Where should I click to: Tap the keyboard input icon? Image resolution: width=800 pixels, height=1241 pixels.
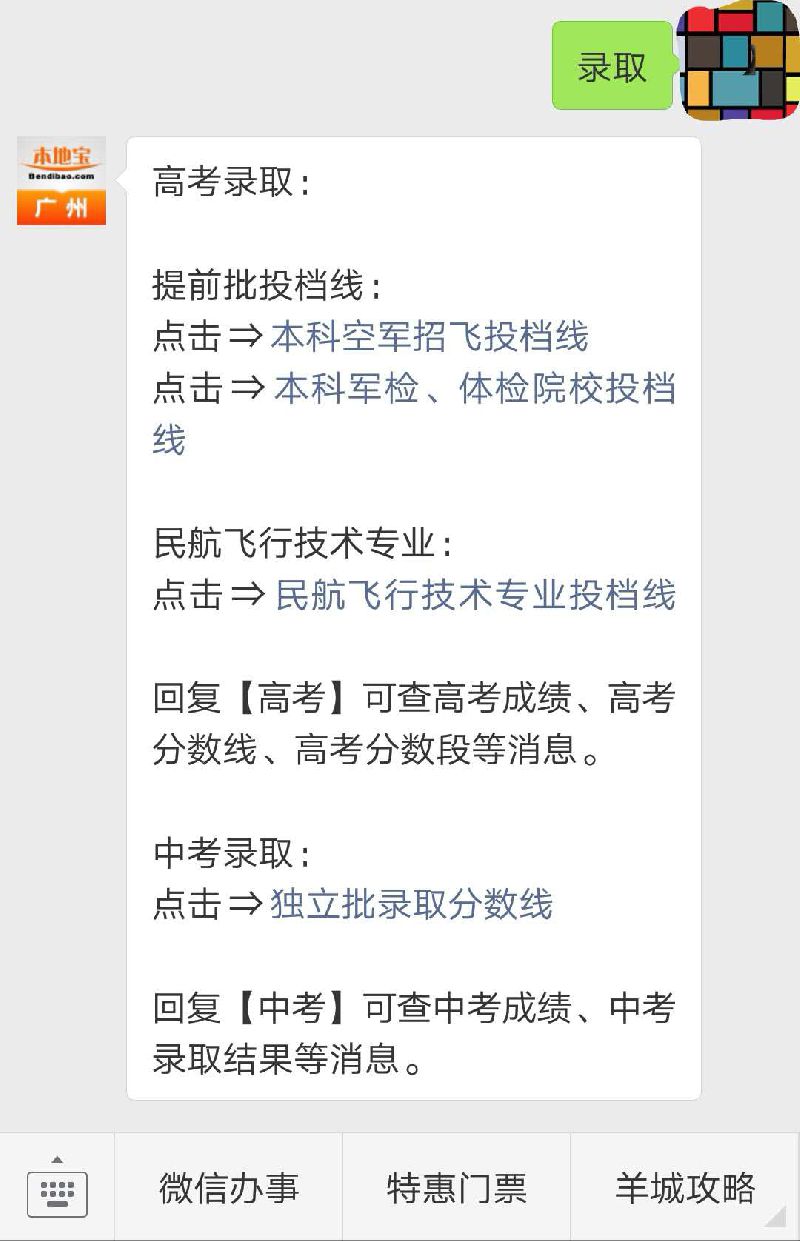pos(57,1192)
